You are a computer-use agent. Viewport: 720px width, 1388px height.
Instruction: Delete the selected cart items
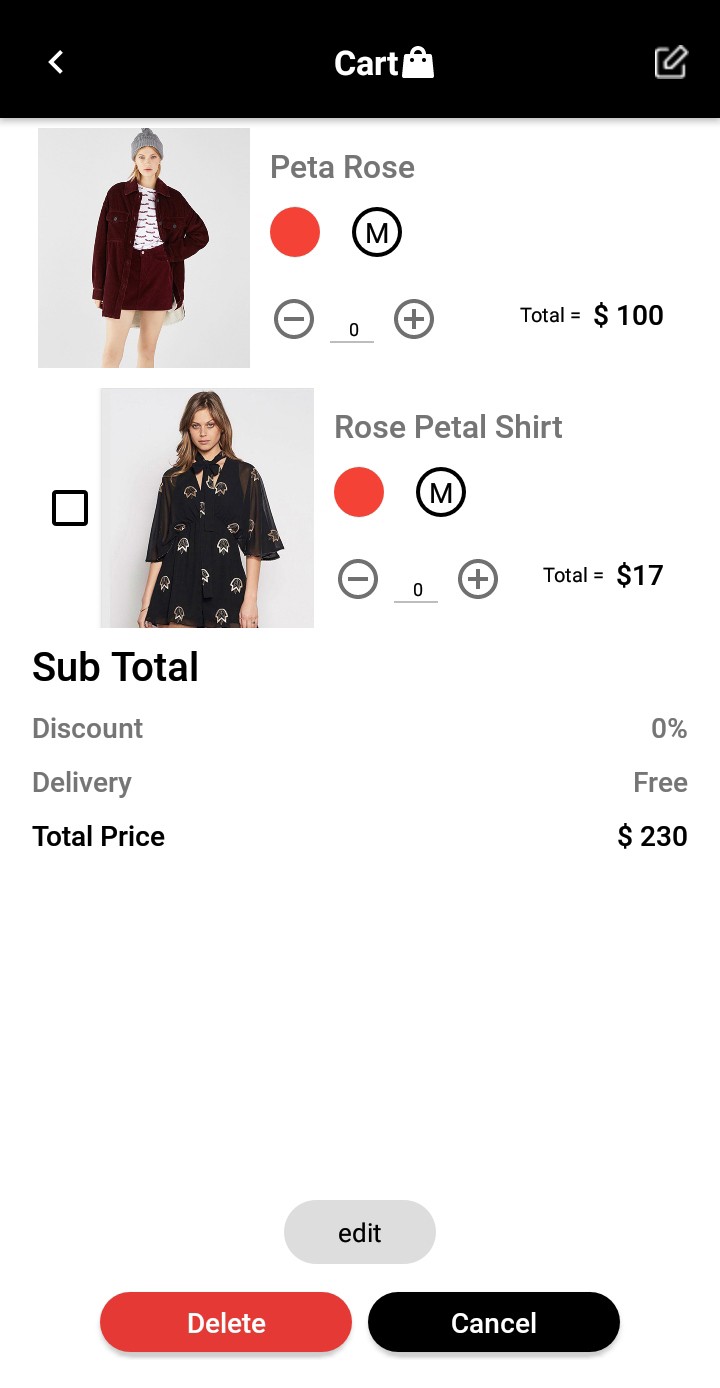coord(226,1322)
